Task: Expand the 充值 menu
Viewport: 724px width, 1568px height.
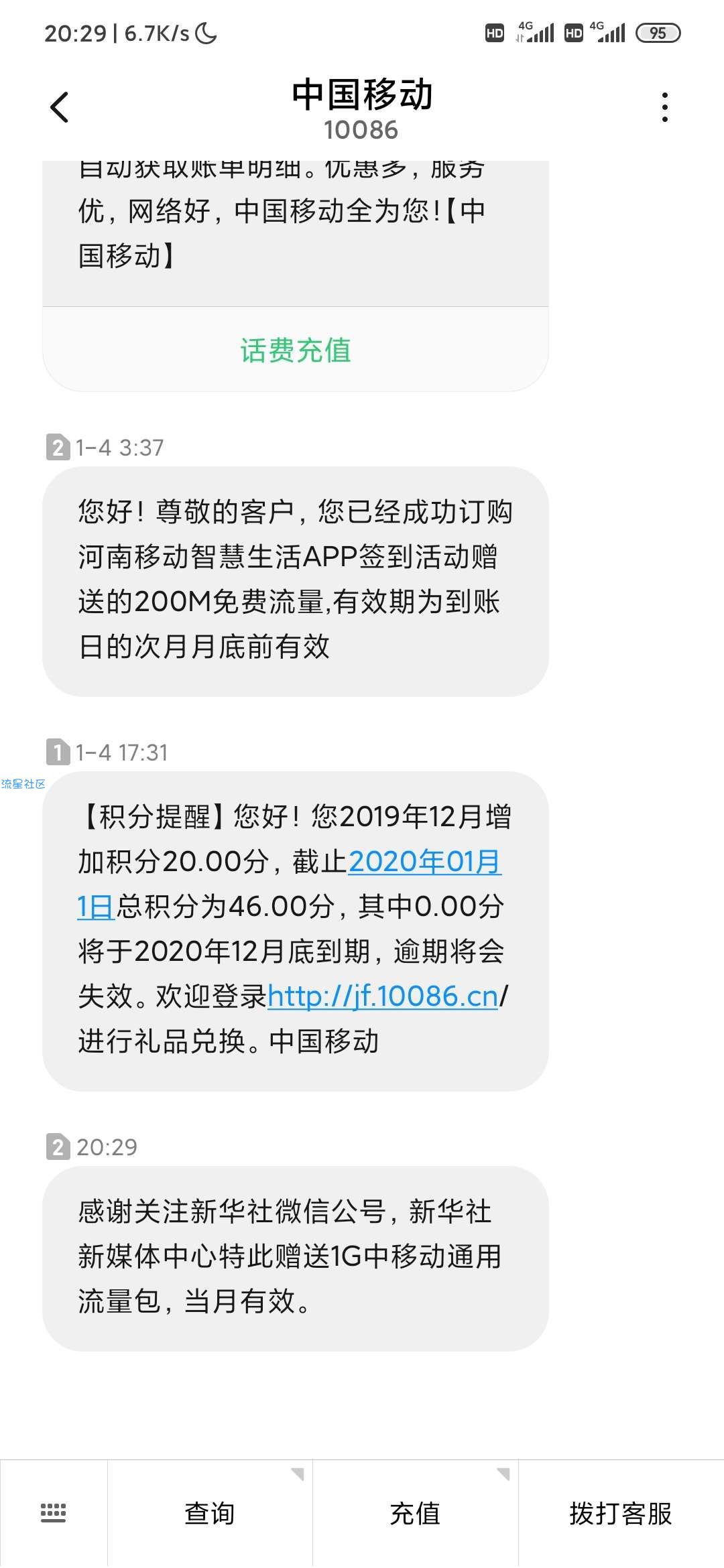Action: [x=415, y=1513]
